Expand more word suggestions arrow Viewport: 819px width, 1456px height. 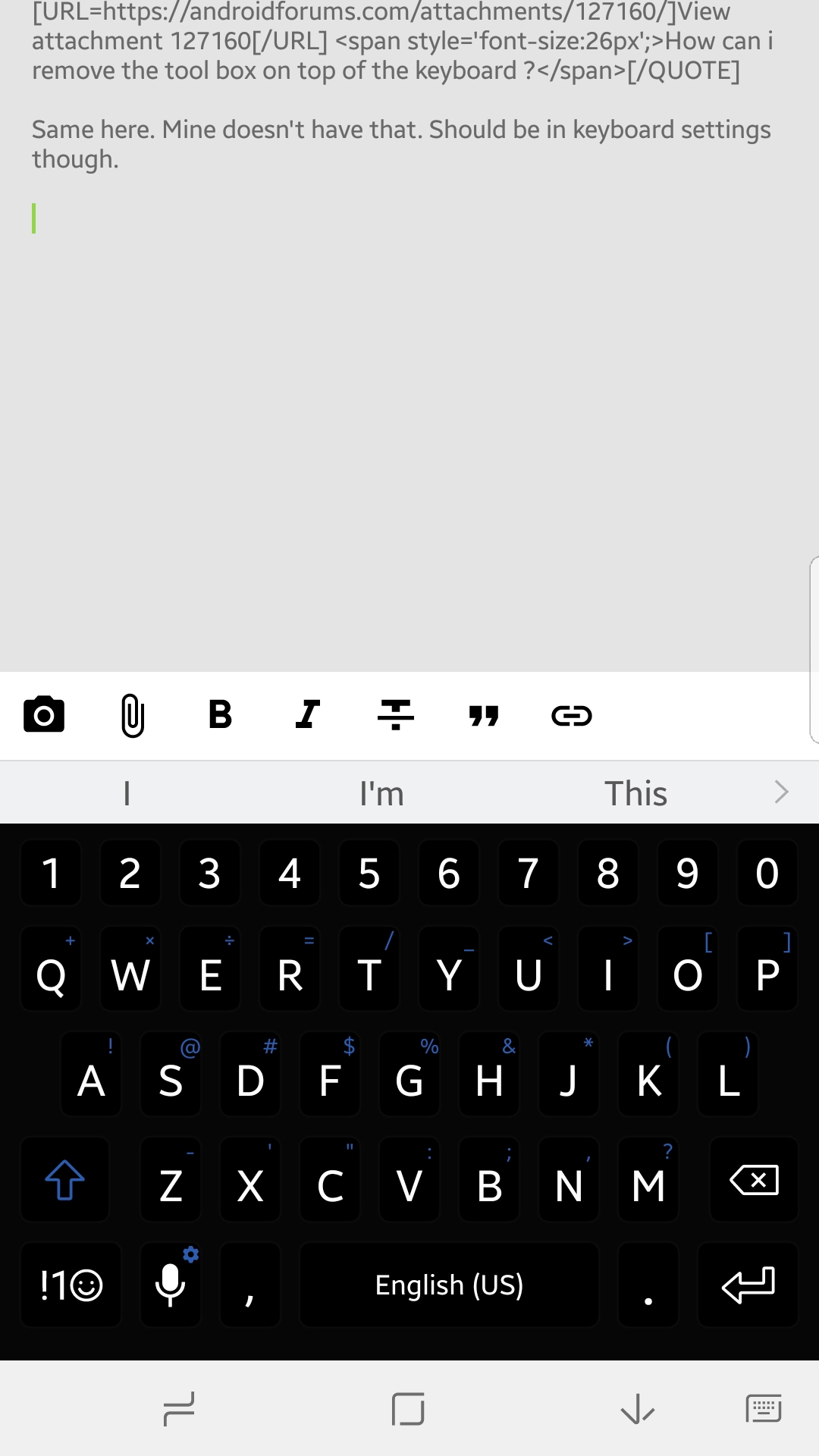[x=782, y=792]
